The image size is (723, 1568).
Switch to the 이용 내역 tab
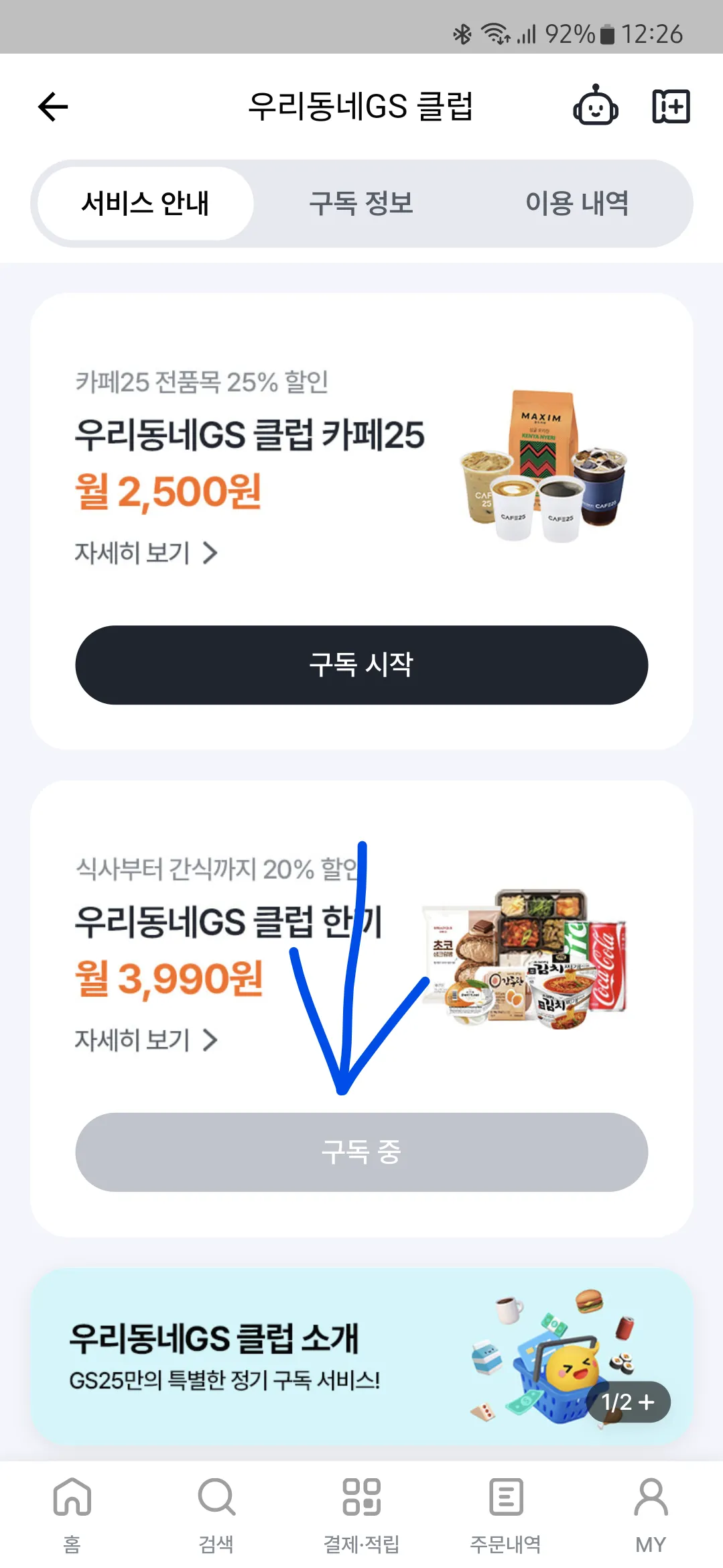(578, 204)
